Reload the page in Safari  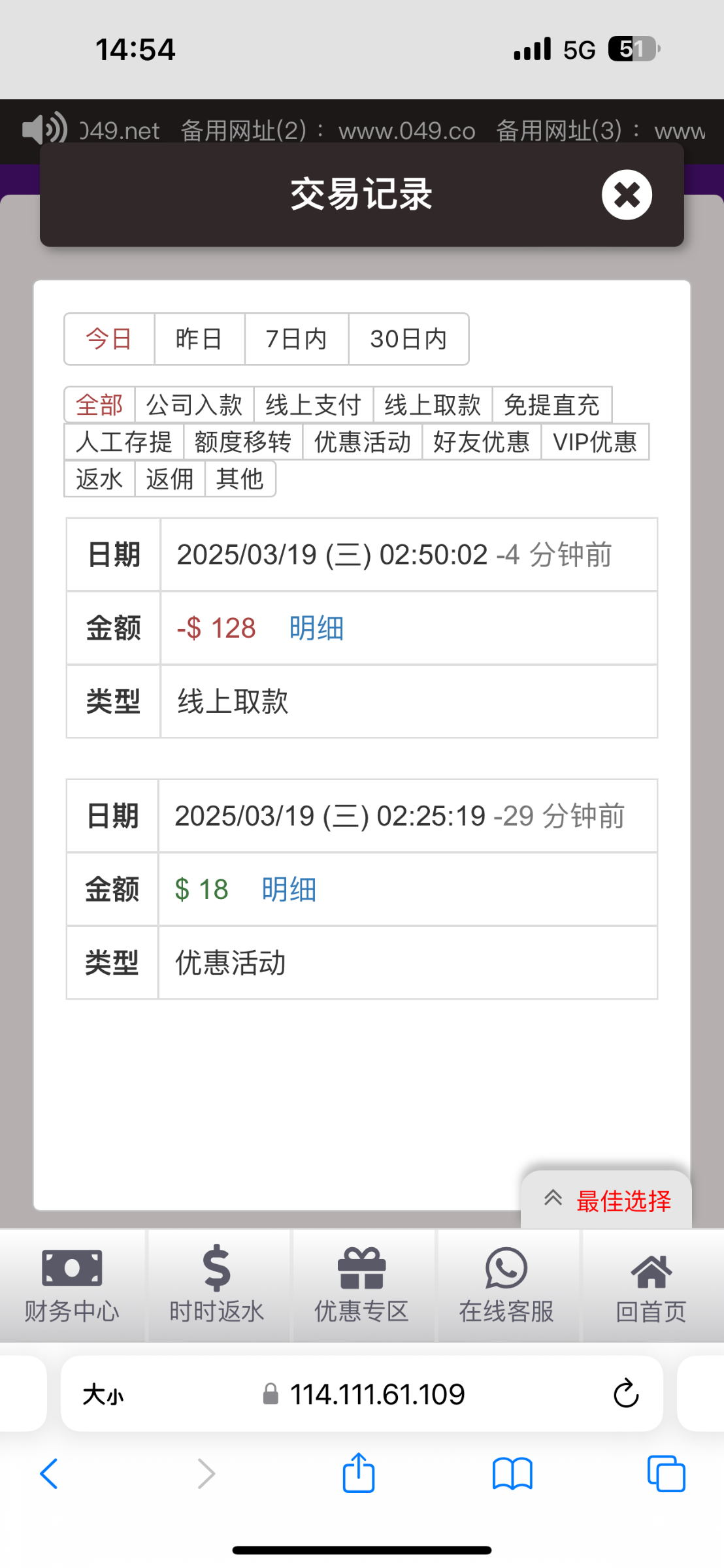click(x=625, y=1394)
